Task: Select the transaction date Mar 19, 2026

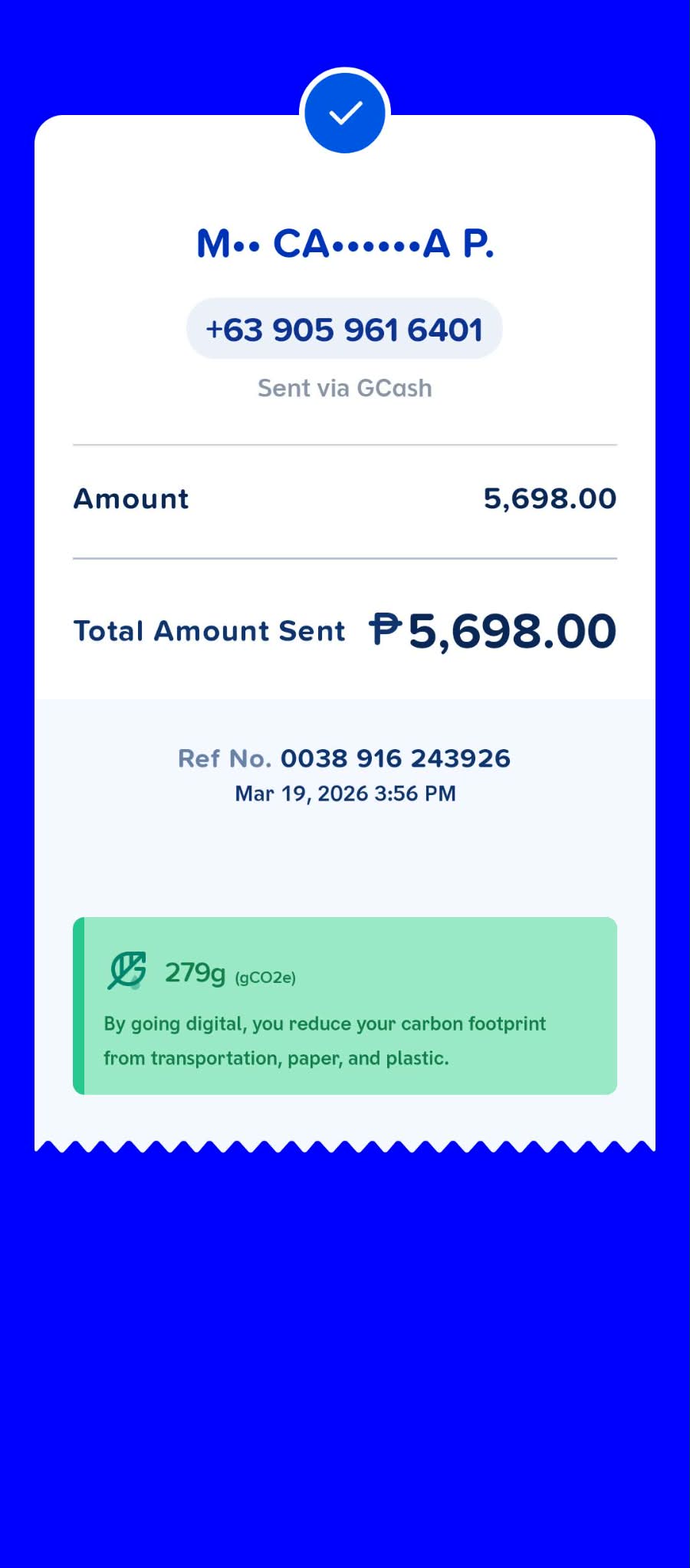Action: (345, 794)
